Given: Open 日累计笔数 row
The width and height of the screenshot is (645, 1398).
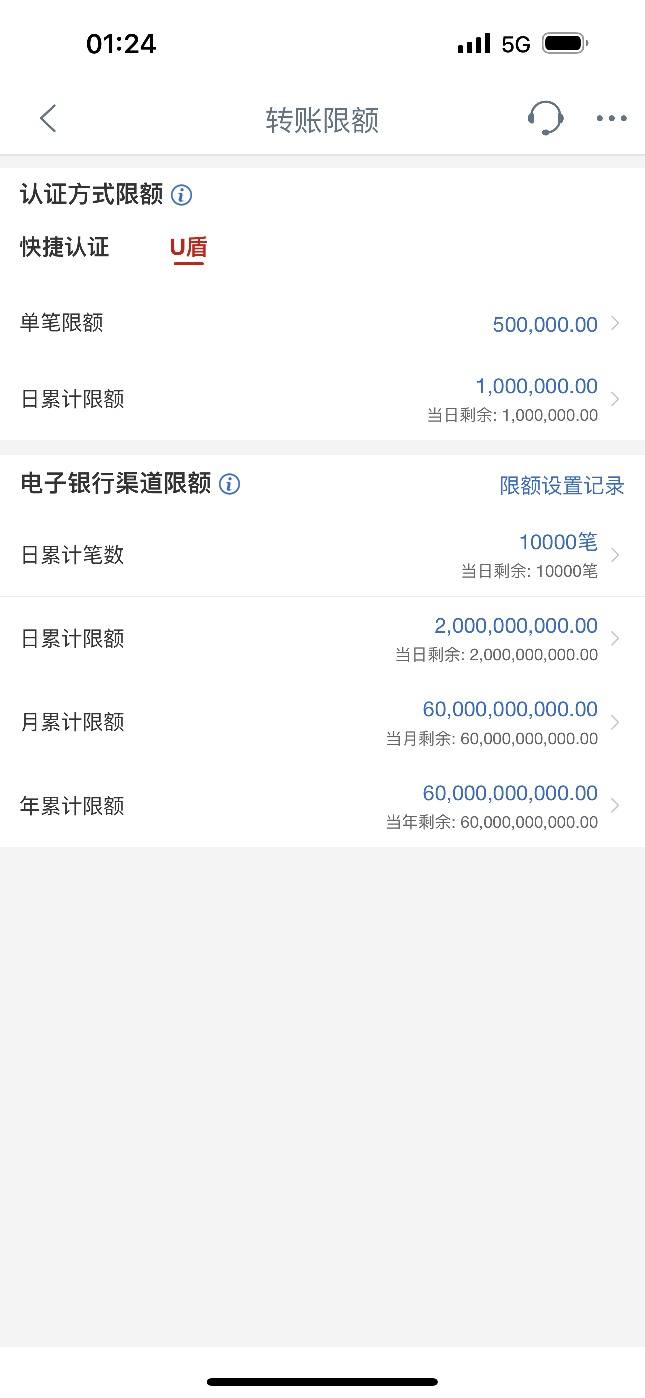Looking at the screenshot, I should [322, 555].
